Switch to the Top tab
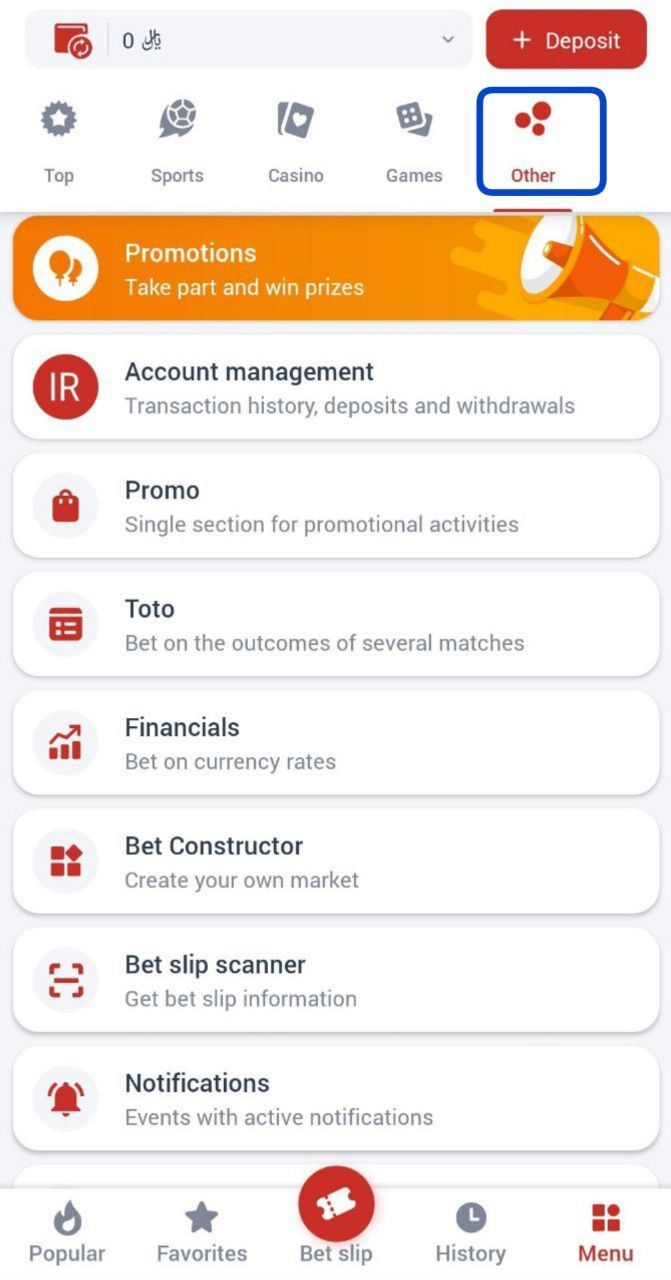671x1280 pixels. click(58, 143)
